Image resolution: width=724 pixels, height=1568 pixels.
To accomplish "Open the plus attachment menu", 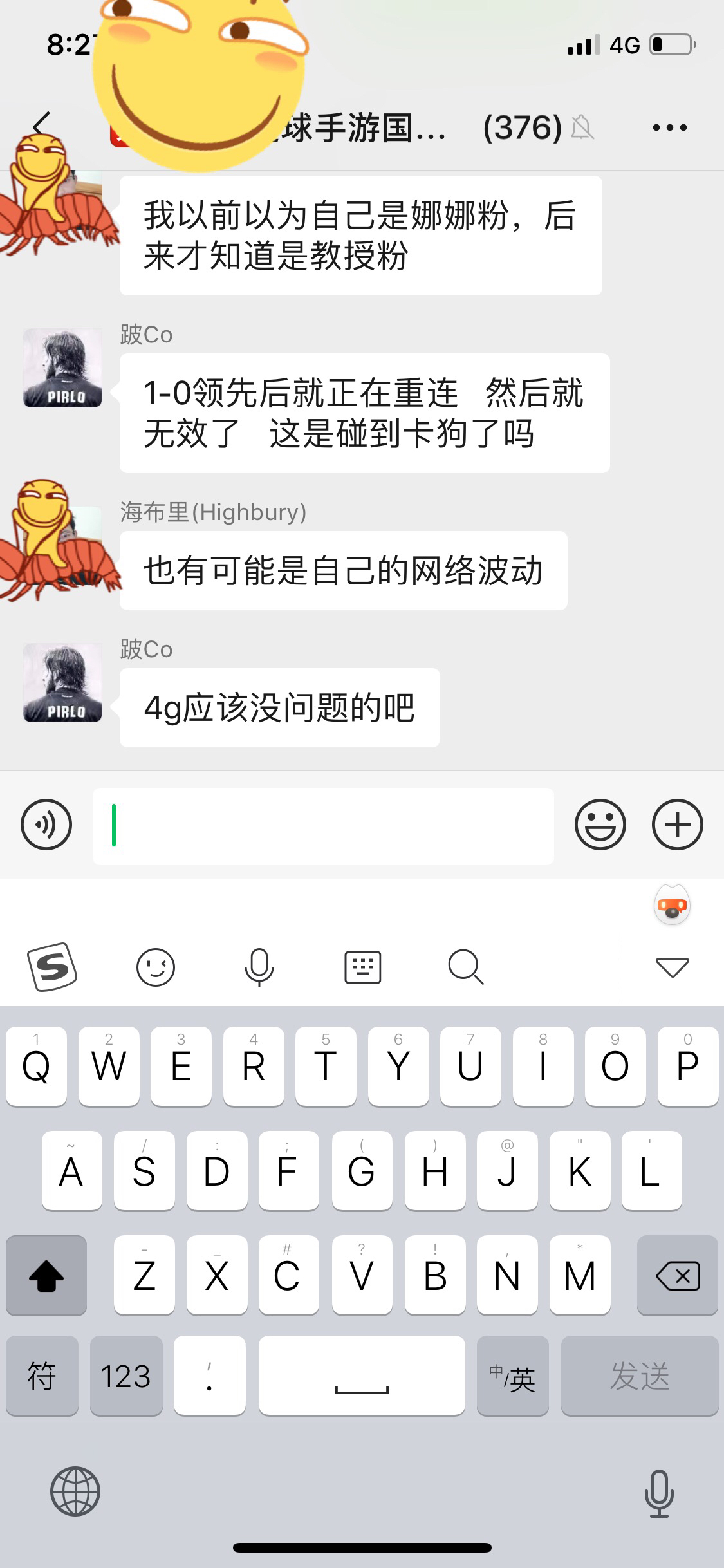I will tap(677, 825).
